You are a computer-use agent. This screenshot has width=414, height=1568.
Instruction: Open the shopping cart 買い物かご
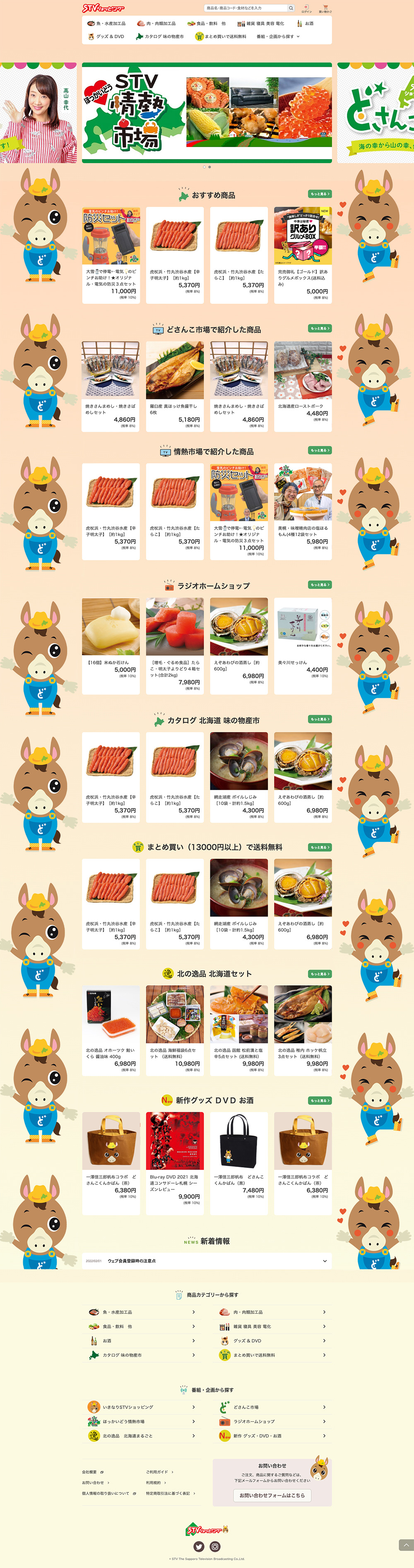325,9
